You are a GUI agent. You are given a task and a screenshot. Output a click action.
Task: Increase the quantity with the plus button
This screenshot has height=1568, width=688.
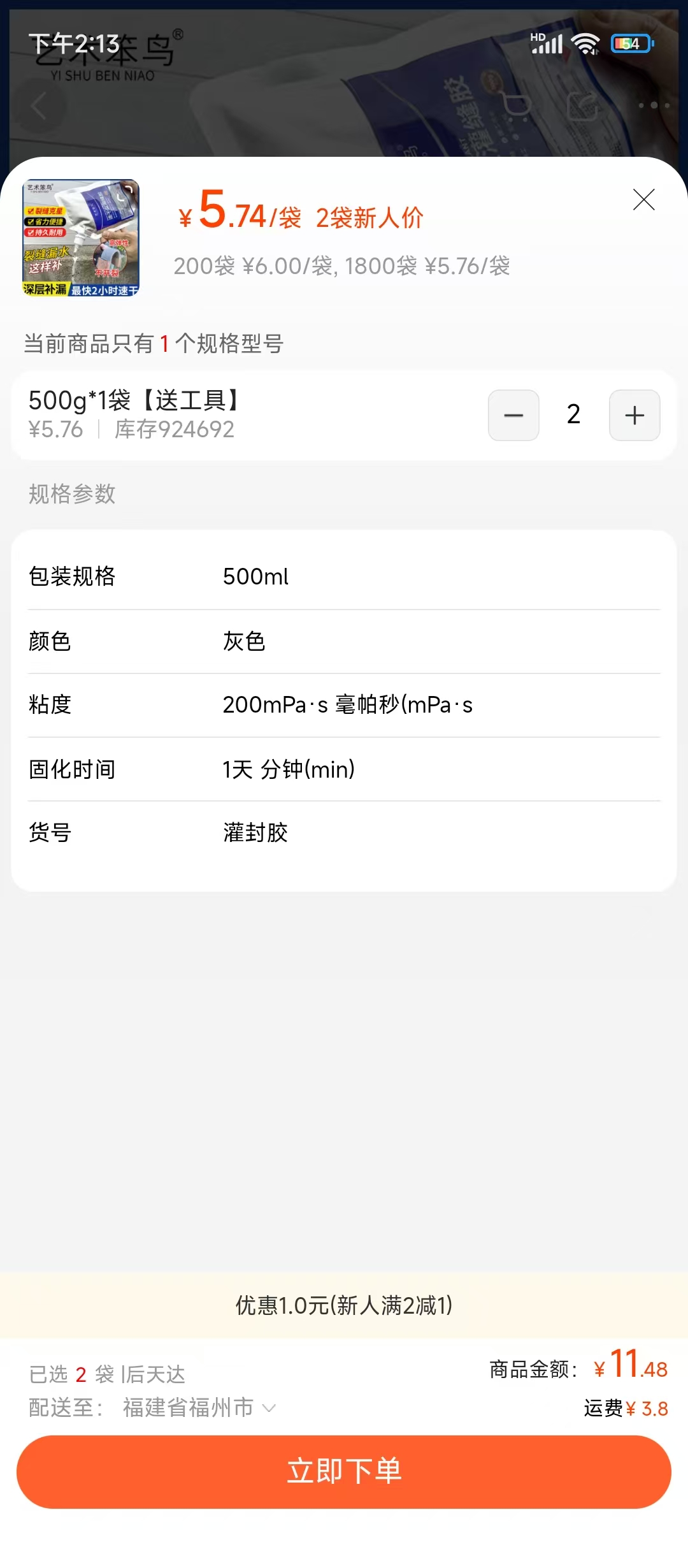[634, 415]
